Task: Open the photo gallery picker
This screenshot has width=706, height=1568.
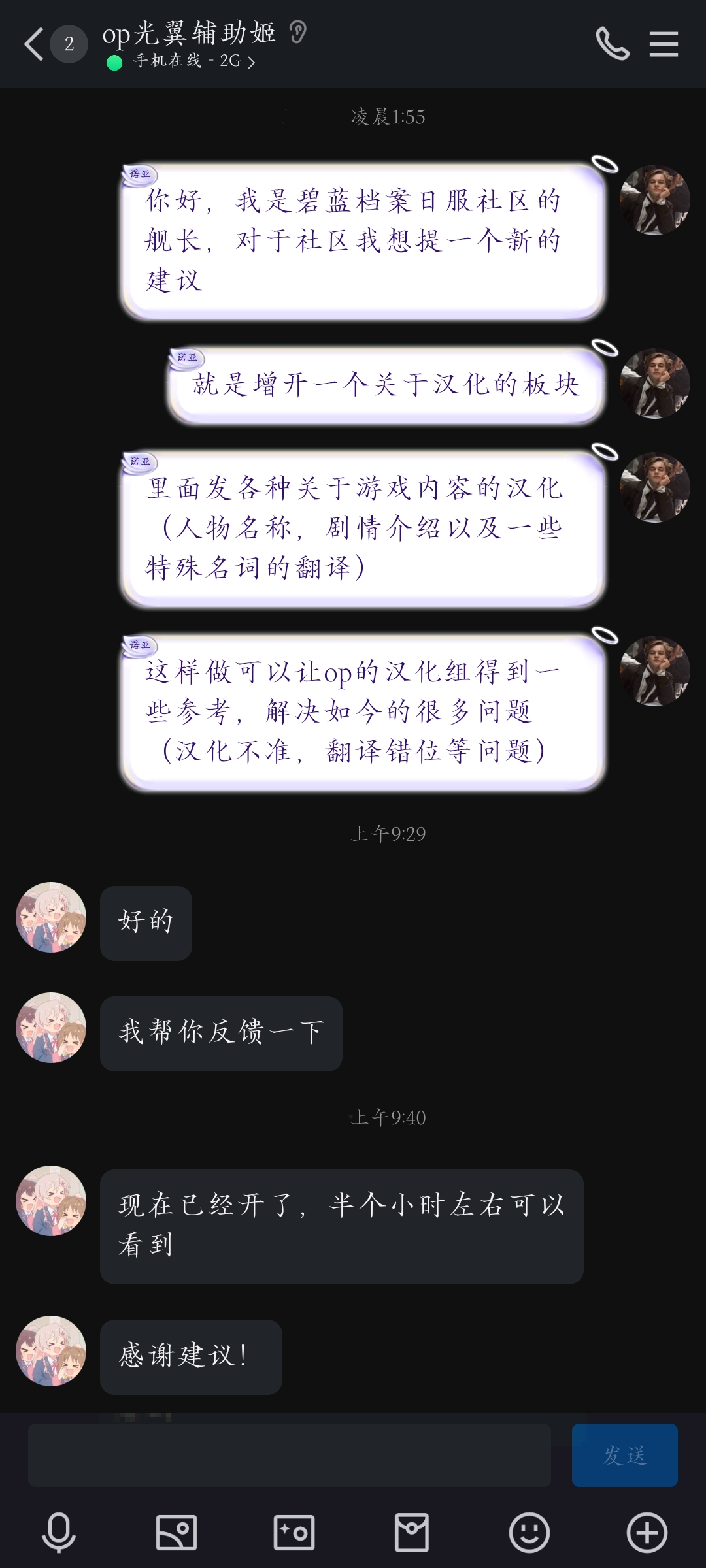Action: pyautogui.click(x=176, y=1532)
